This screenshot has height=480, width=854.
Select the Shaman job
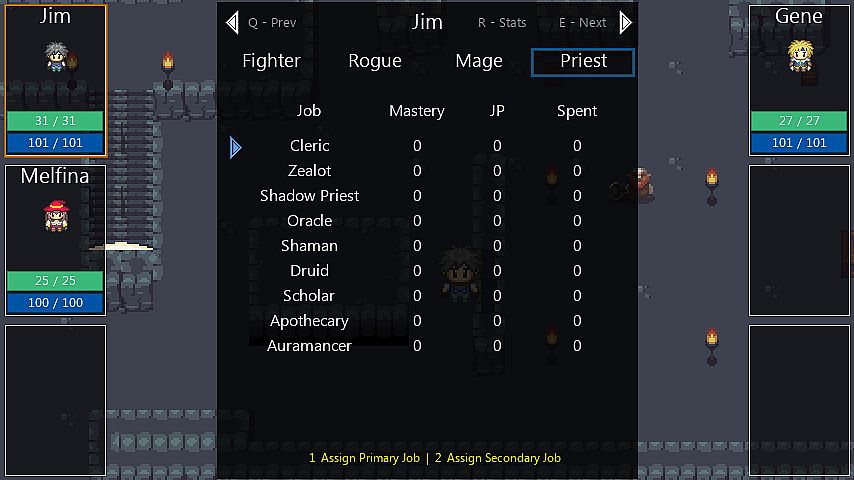309,246
